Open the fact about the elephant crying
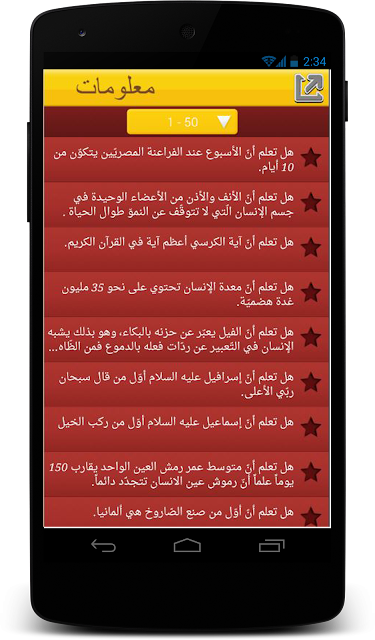Viewport: 375px width, 640px height. coord(186,339)
